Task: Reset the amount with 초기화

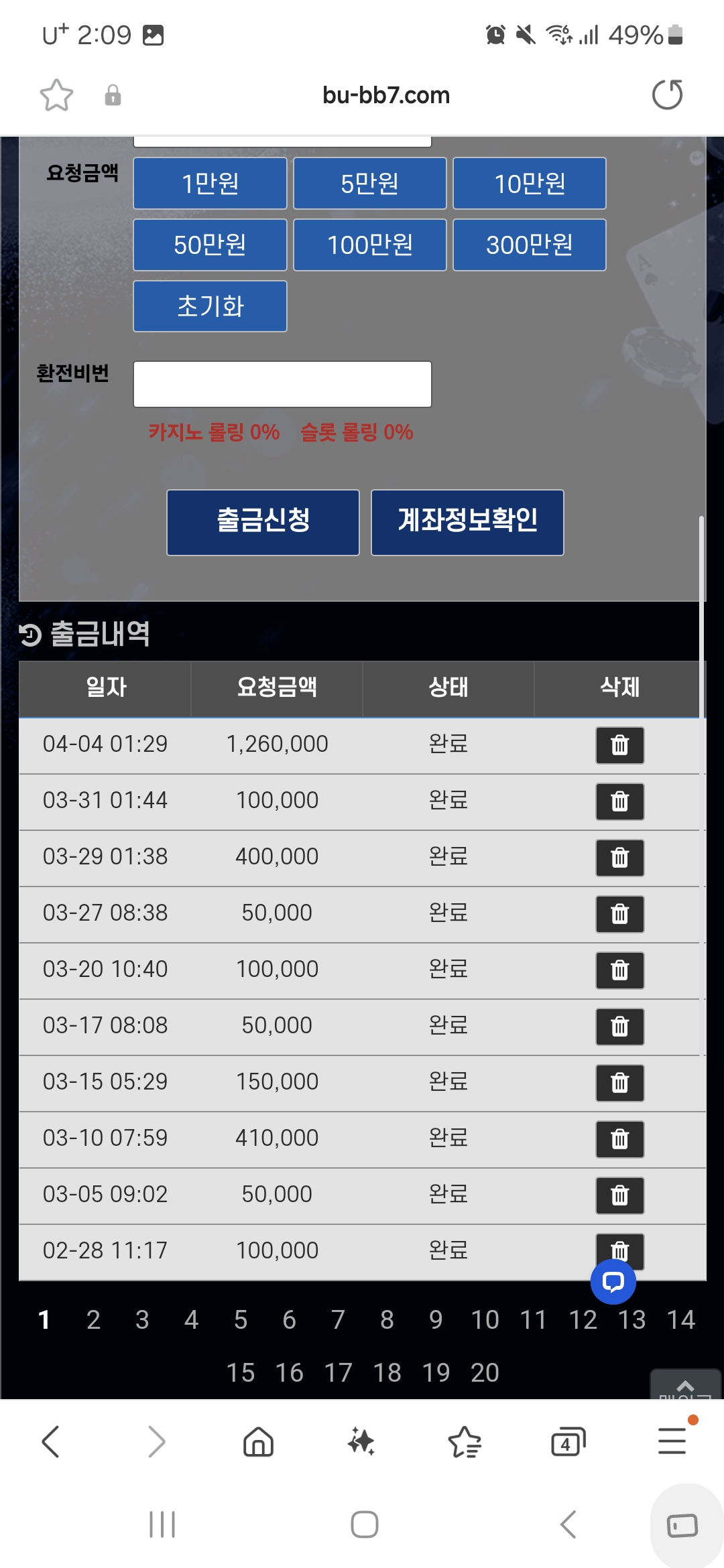Action: tap(210, 306)
